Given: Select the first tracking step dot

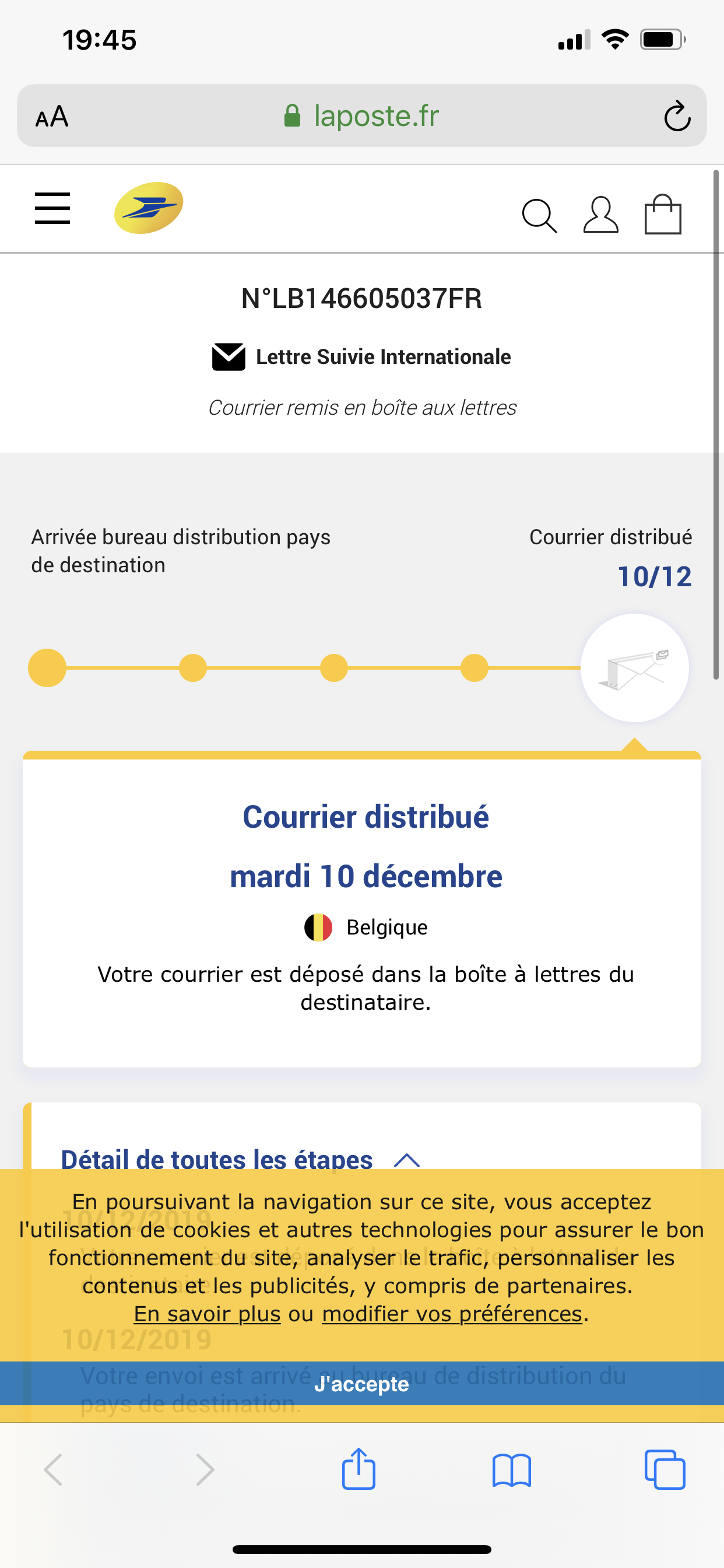Looking at the screenshot, I should pos(47,668).
